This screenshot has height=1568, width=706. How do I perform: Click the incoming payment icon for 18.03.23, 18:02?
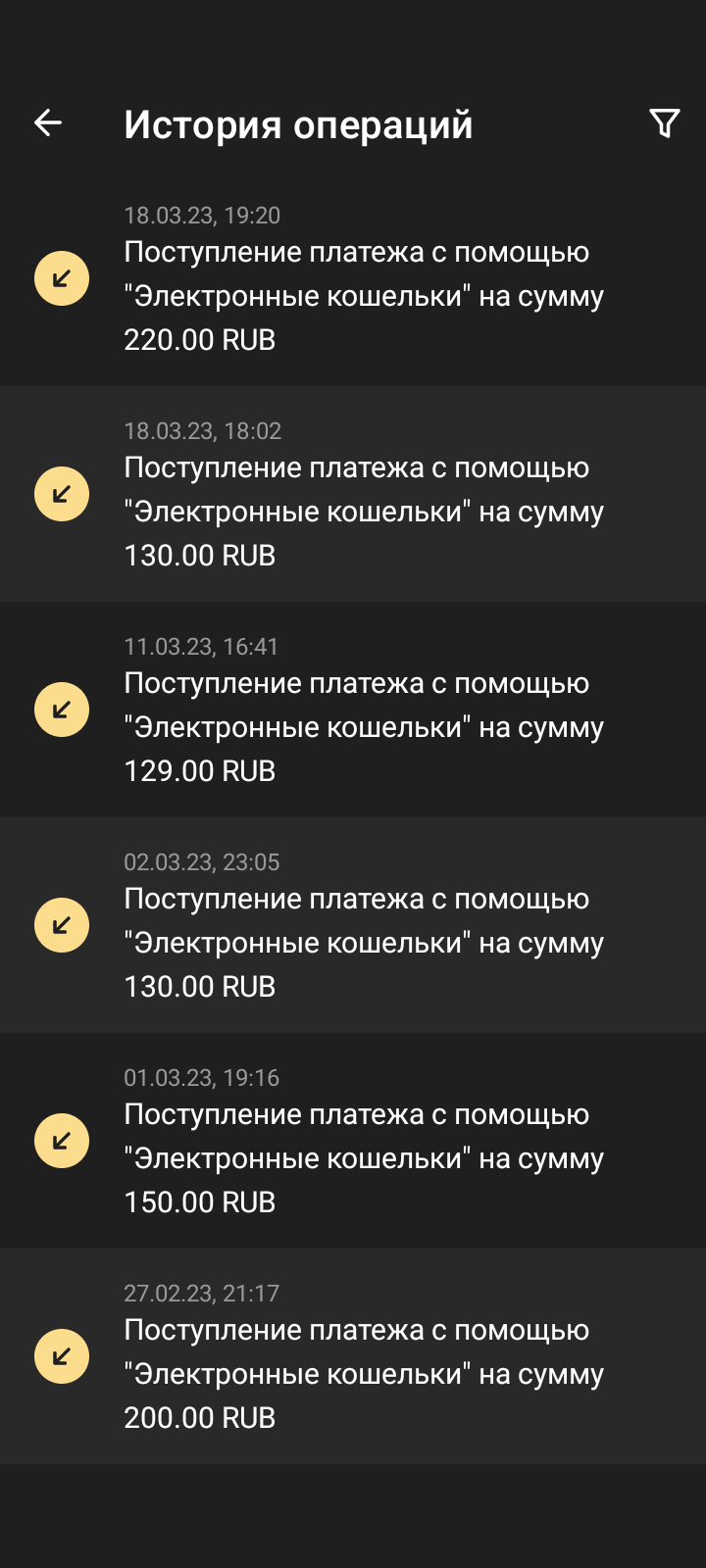pyautogui.click(x=62, y=493)
